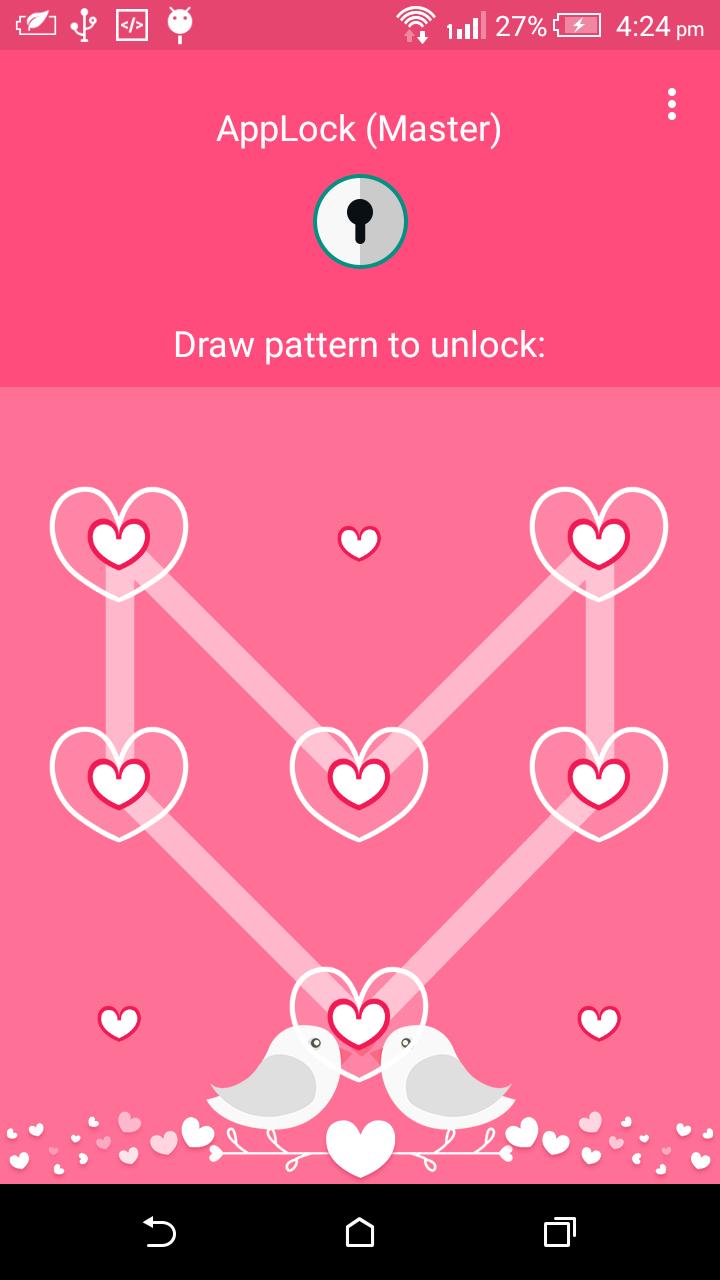The height and width of the screenshot is (1280, 720).
Task: Tap the Android debugging mascot icon
Action: tap(179, 22)
